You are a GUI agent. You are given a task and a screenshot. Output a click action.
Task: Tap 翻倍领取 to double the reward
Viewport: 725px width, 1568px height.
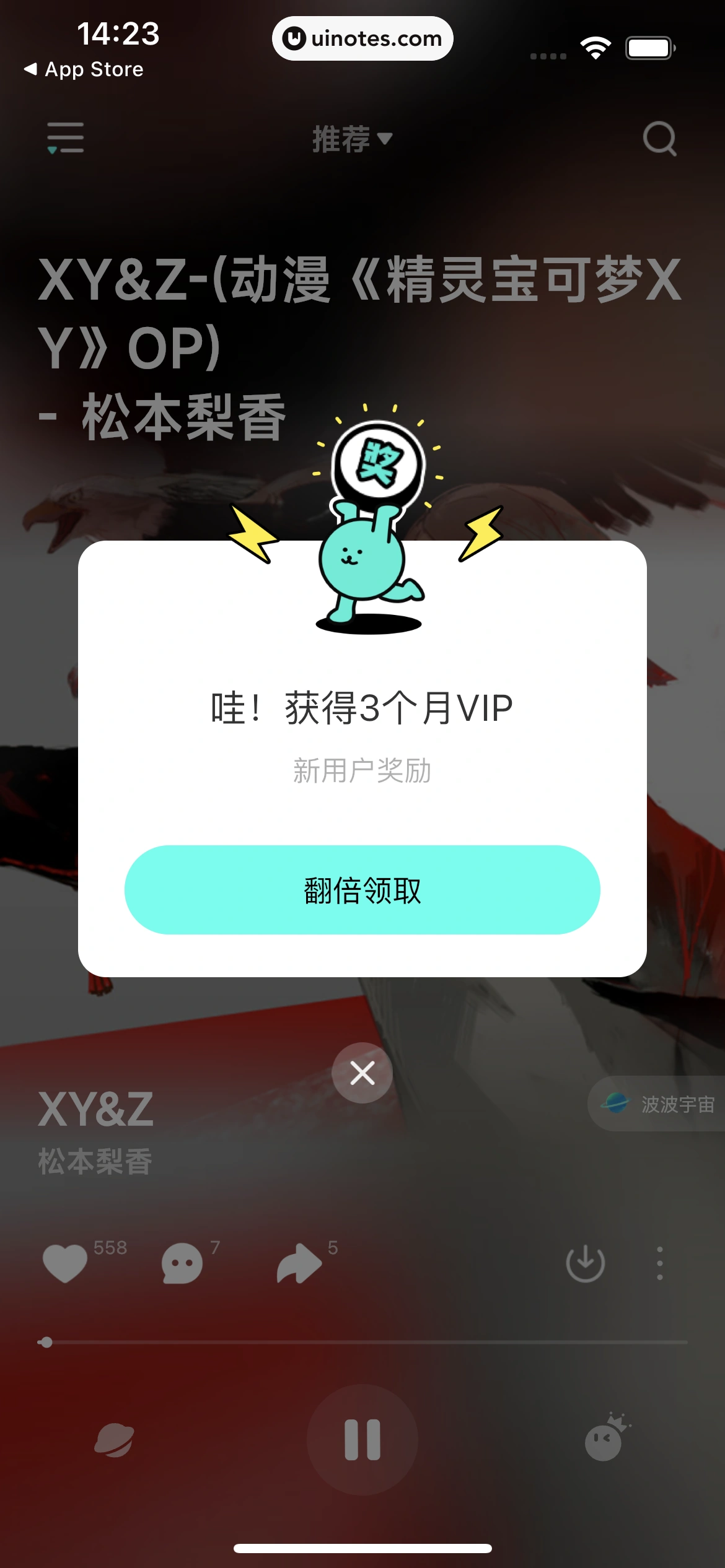point(362,889)
